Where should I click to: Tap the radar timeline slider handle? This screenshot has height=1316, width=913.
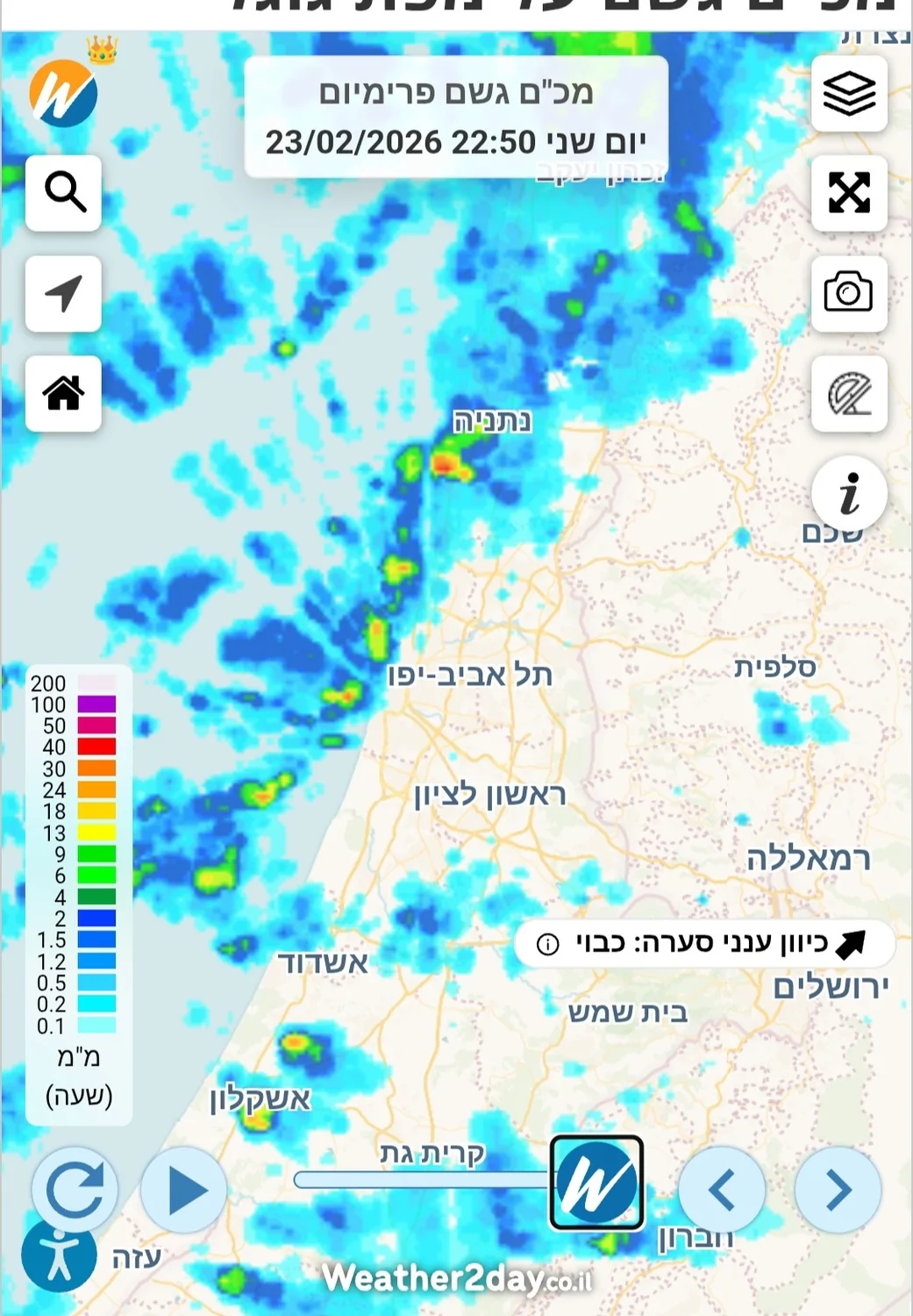(x=596, y=1183)
